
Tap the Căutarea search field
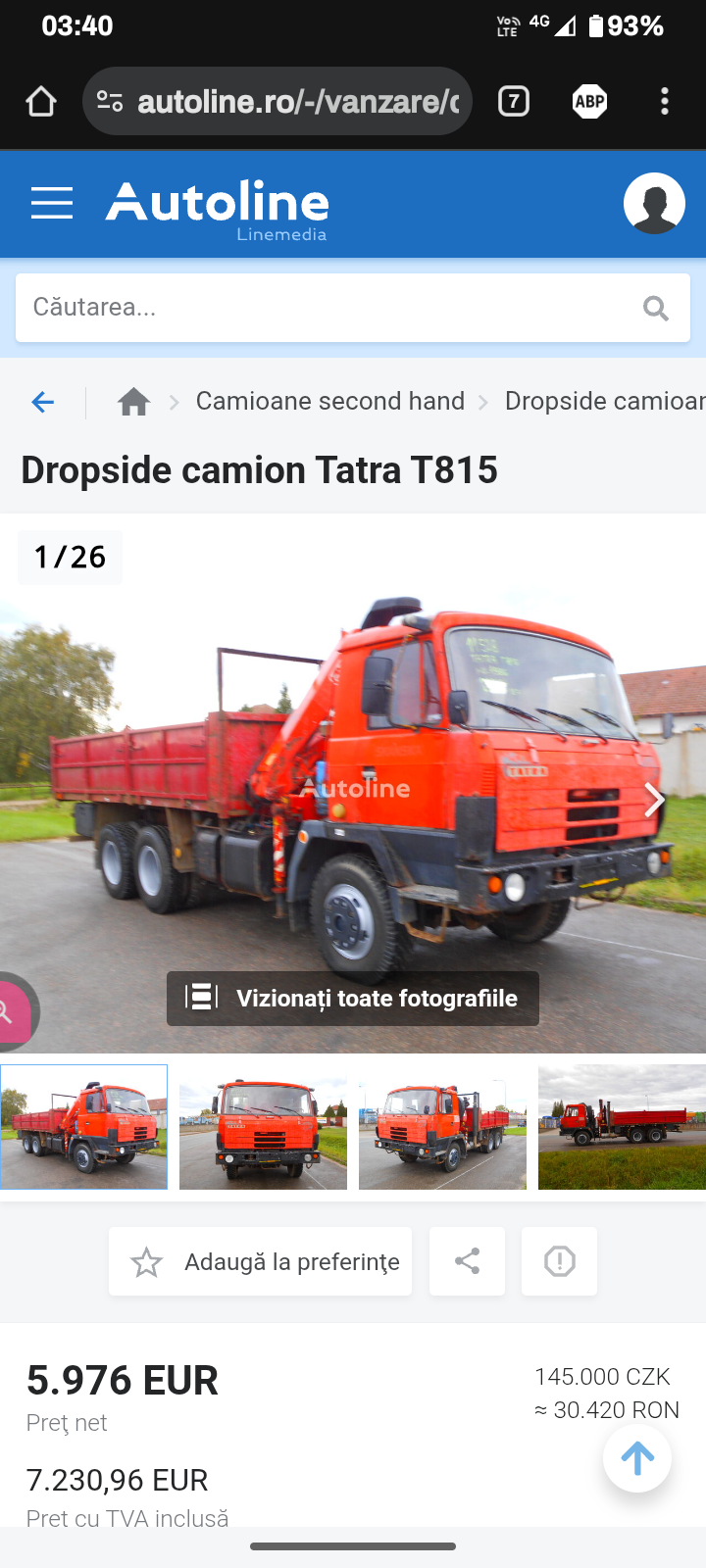click(x=324, y=308)
